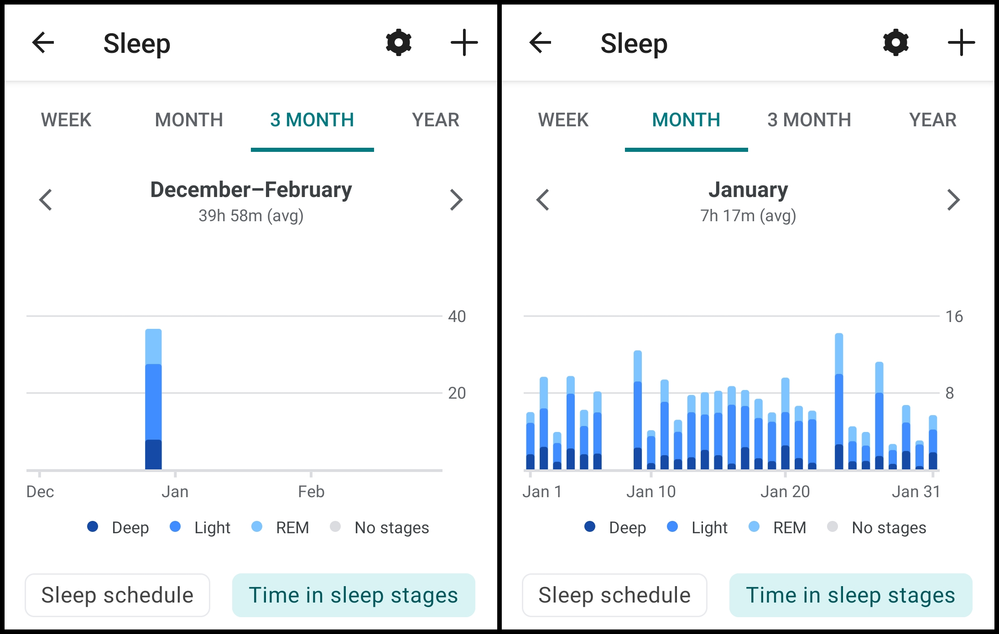Image resolution: width=999 pixels, height=634 pixels.
Task: Show the period after December–February
Action: (x=456, y=200)
